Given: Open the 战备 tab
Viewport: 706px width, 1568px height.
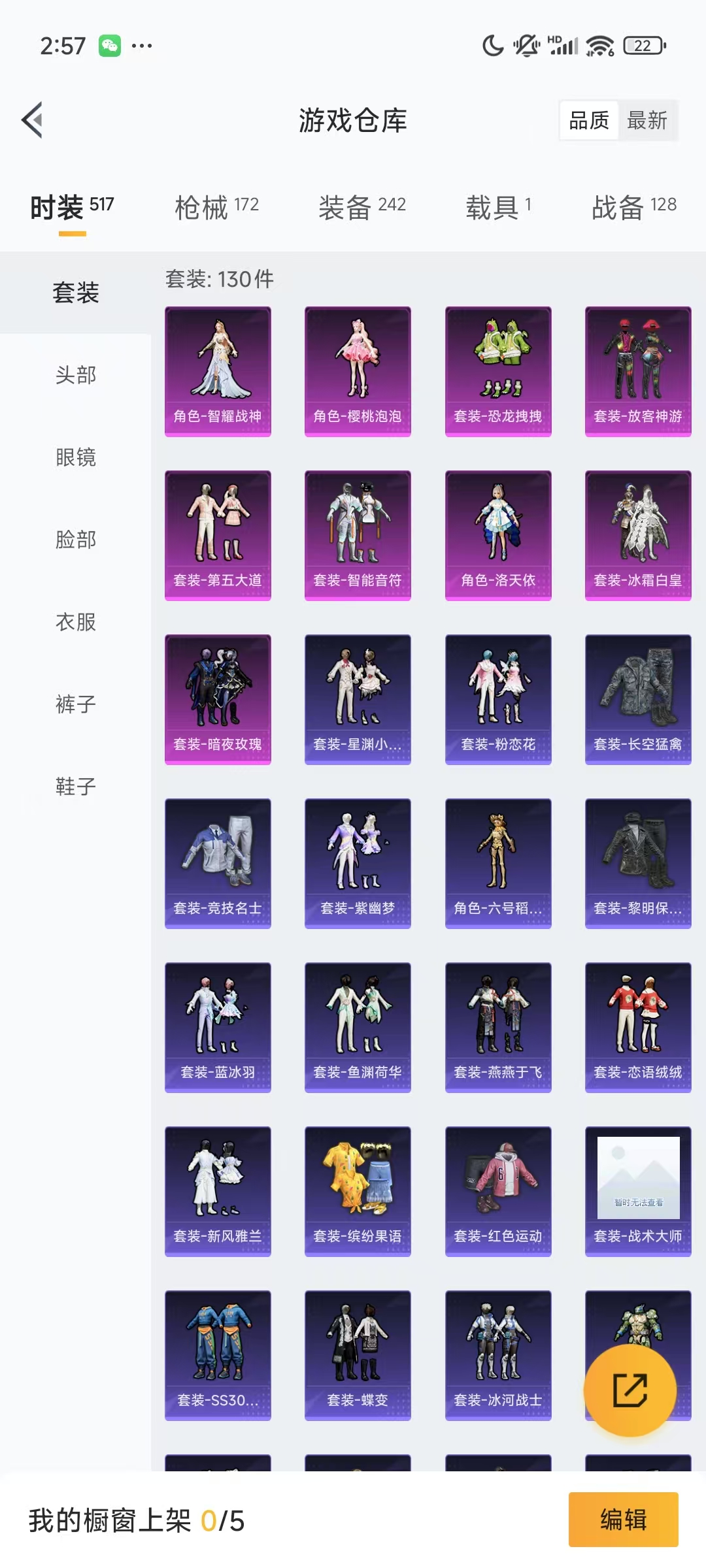Looking at the screenshot, I should (x=633, y=208).
